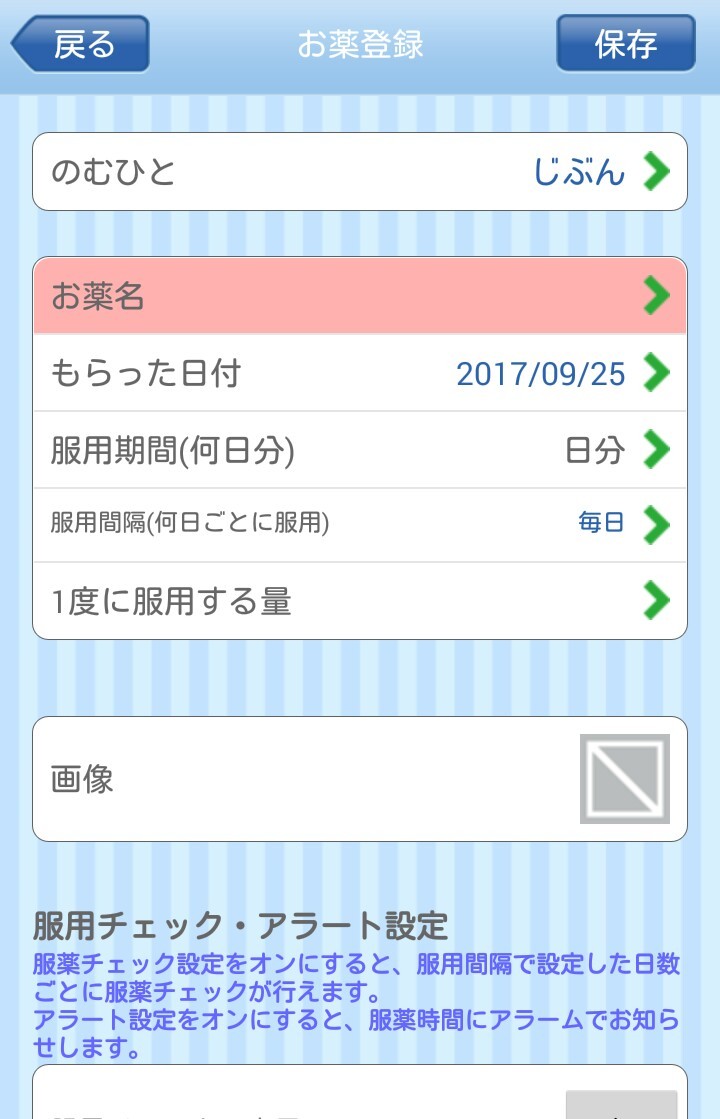
Task: Set 1度に服用する量
Action: (360, 601)
